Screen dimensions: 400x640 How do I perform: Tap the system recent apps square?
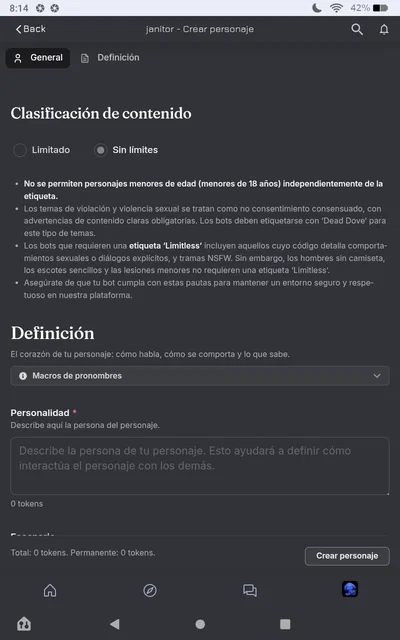285,624
